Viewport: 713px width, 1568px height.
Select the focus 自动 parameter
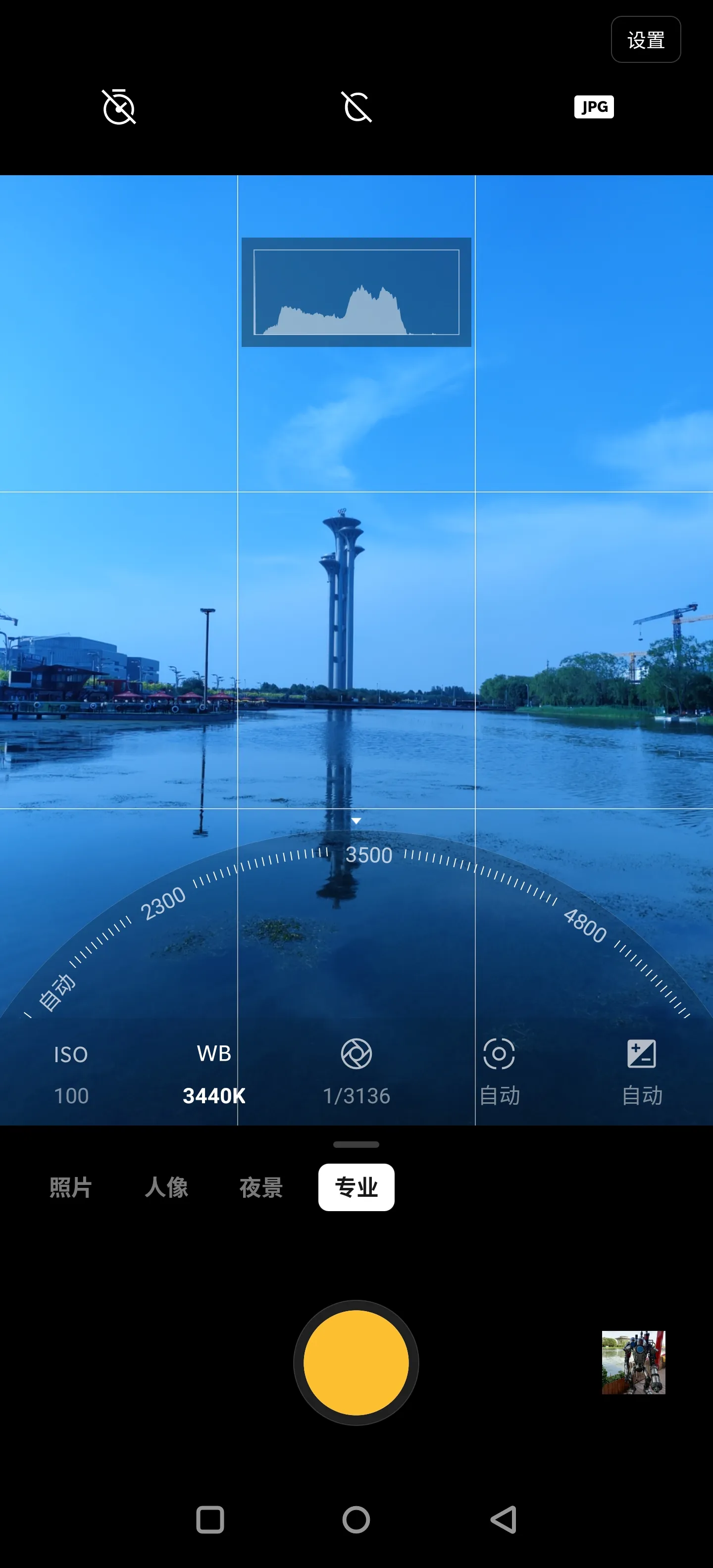tap(499, 1075)
